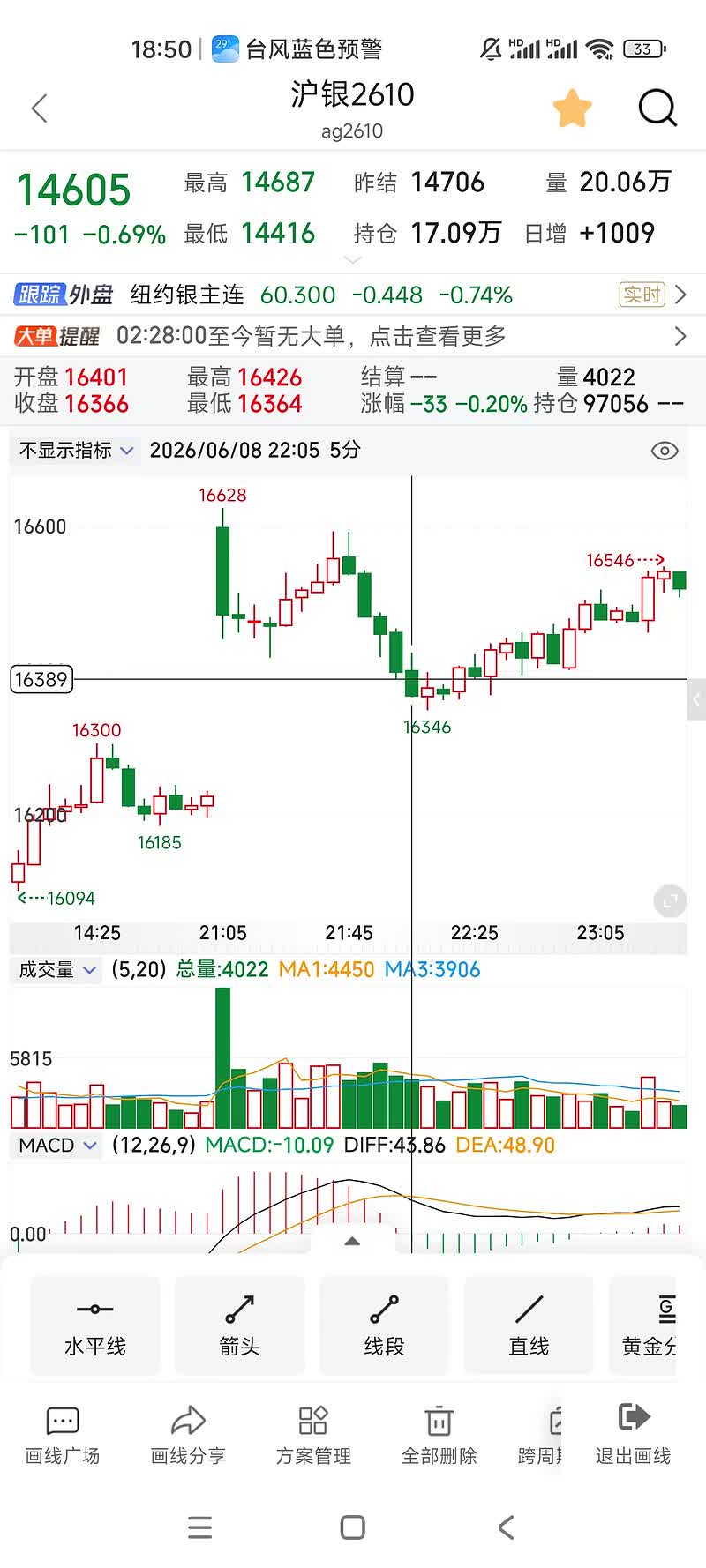Select the 线段 drawing tool

385,1325
